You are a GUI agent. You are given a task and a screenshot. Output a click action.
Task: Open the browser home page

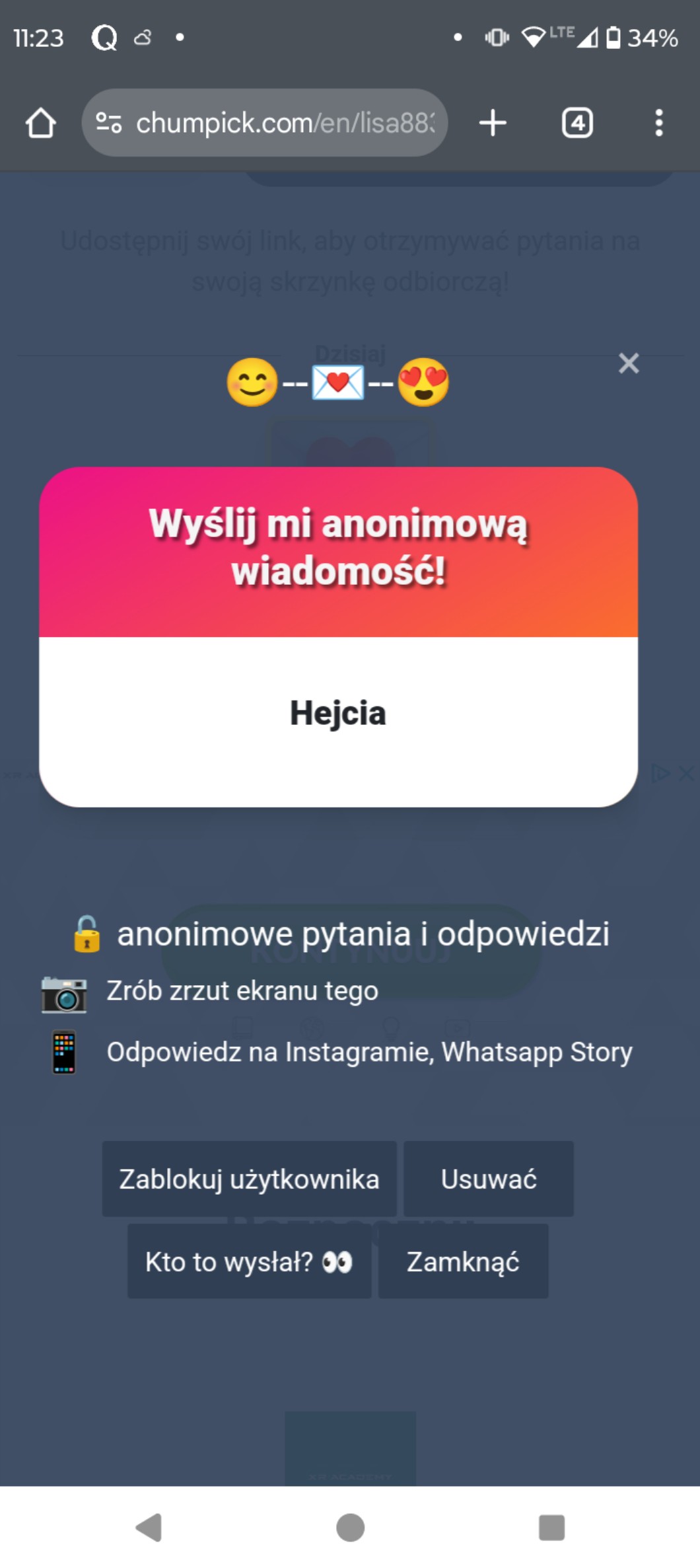[40, 123]
